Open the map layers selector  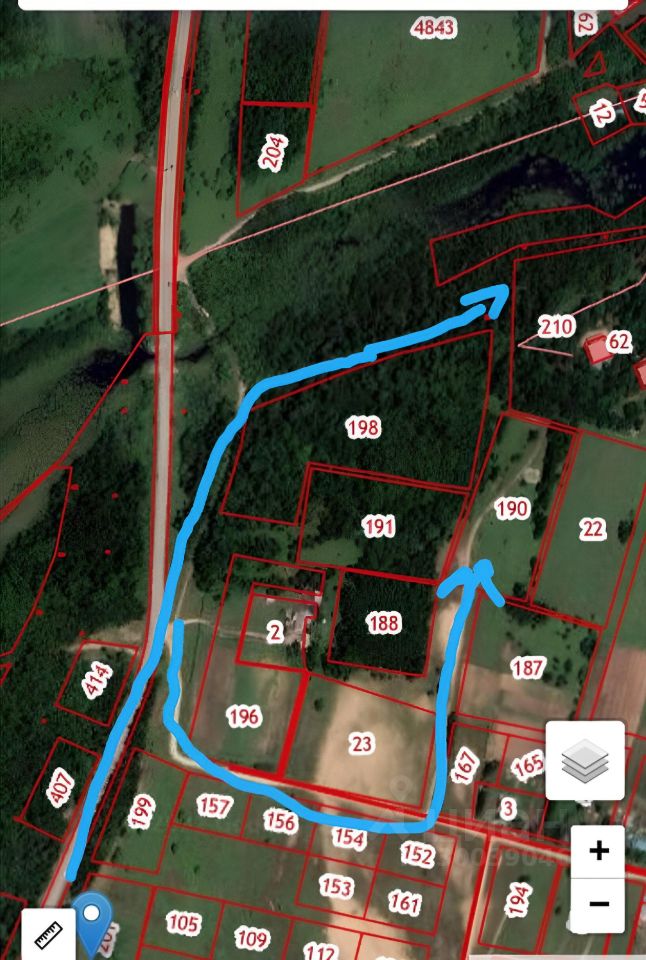(585, 762)
